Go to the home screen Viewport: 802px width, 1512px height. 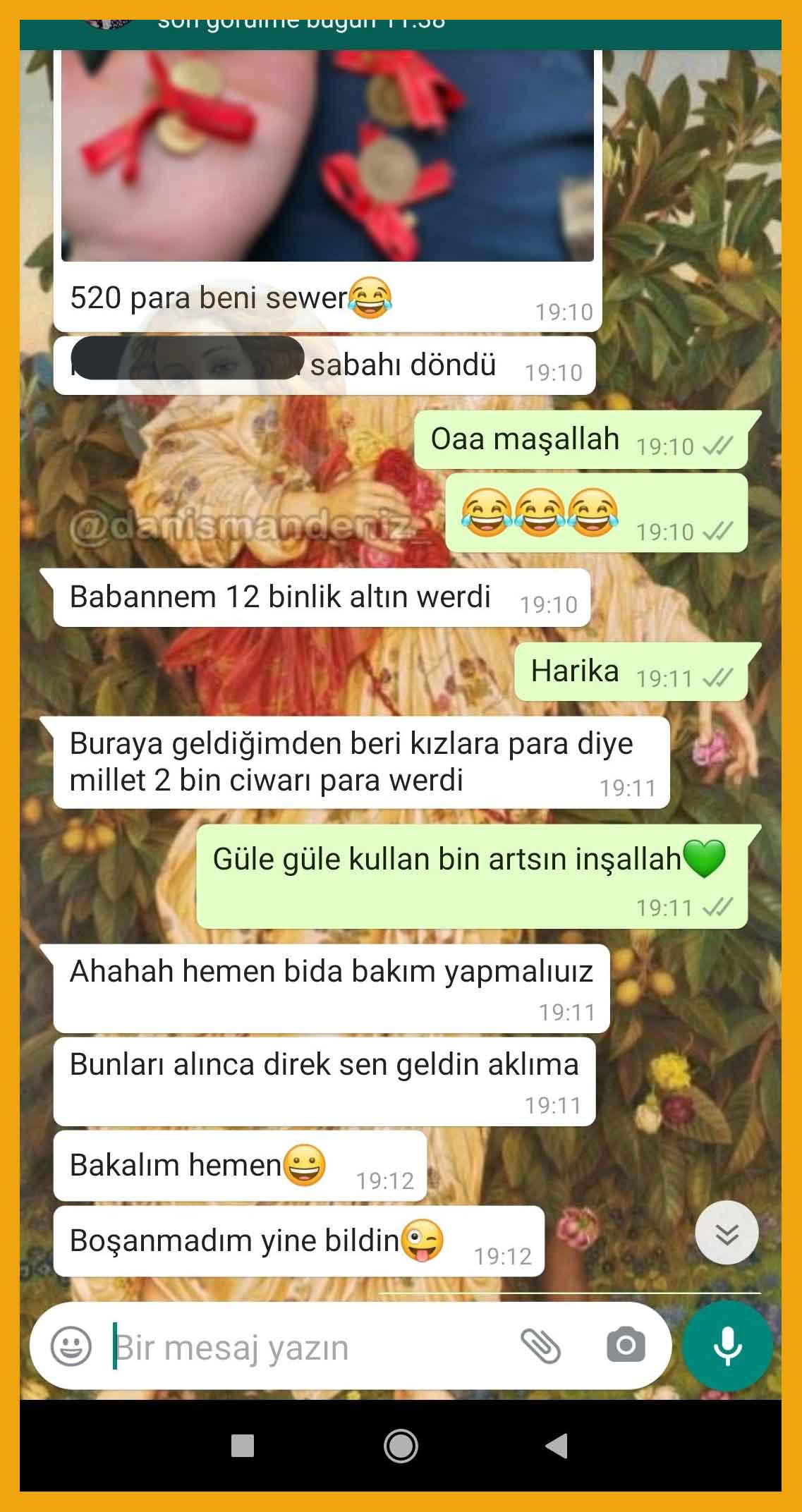click(x=401, y=1446)
